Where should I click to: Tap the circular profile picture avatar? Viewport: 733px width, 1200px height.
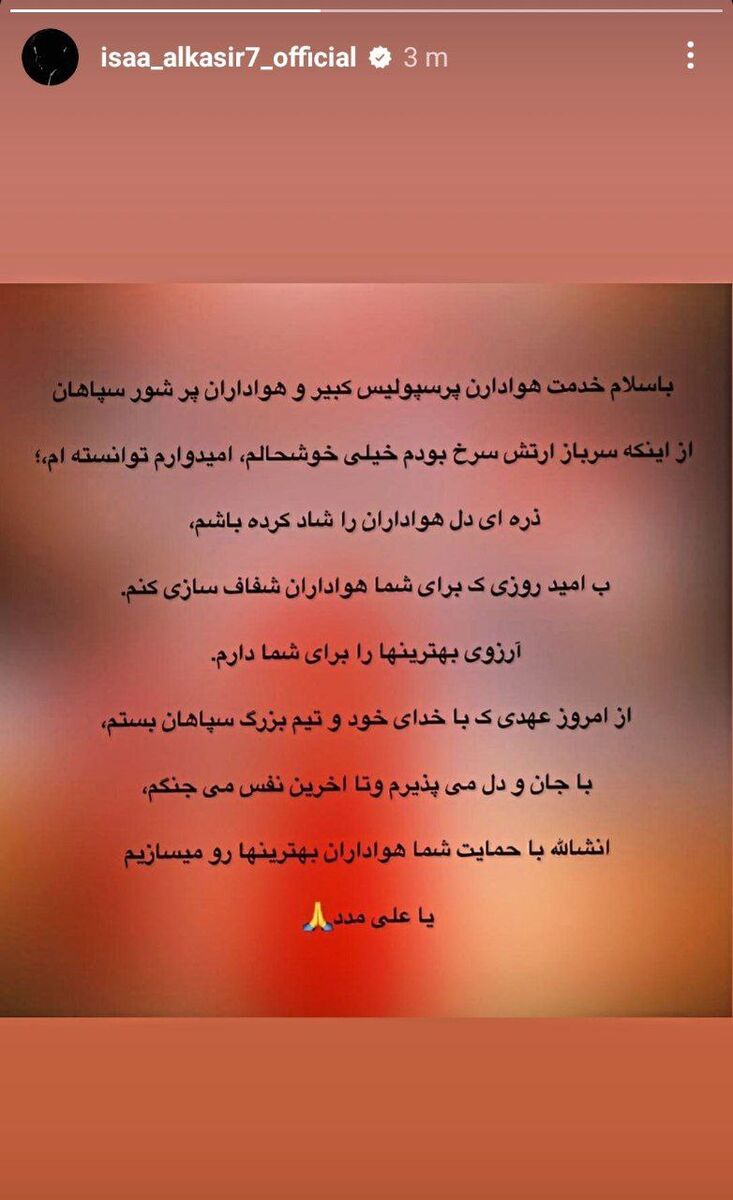(x=48, y=57)
